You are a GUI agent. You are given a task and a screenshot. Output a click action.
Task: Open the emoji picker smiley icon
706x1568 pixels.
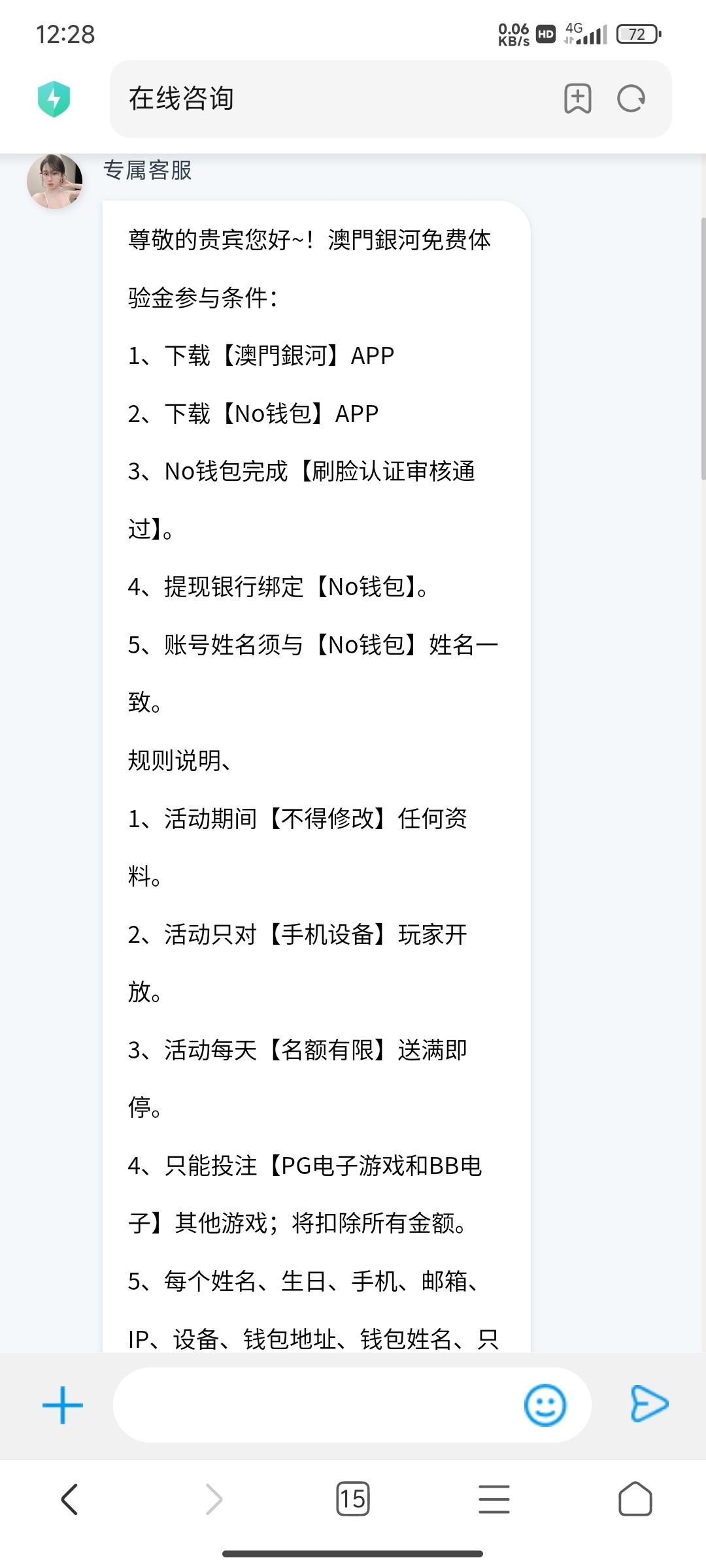(545, 1405)
